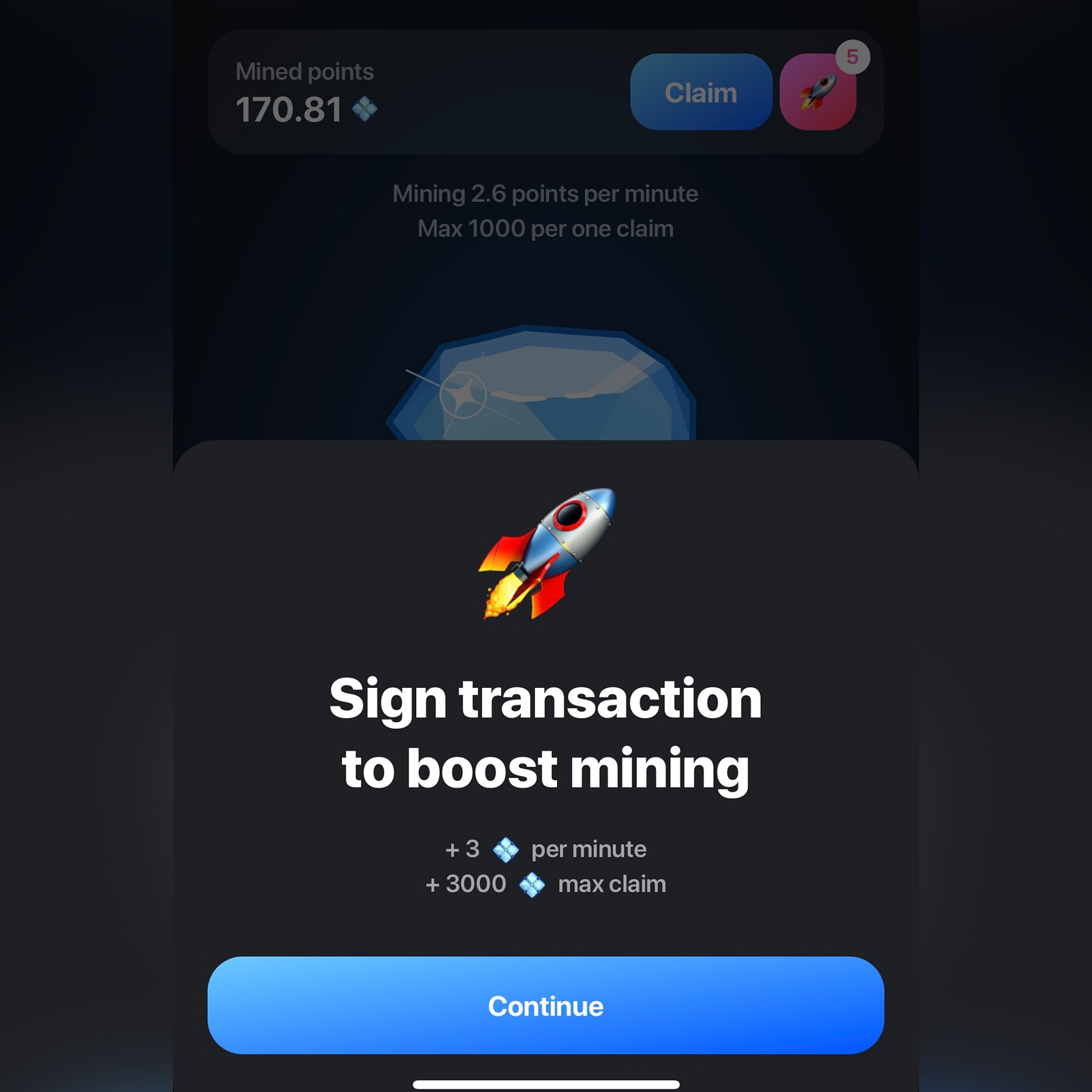Viewport: 1092px width, 1092px height.
Task: Open the rocket boost button
Action: 817,92
